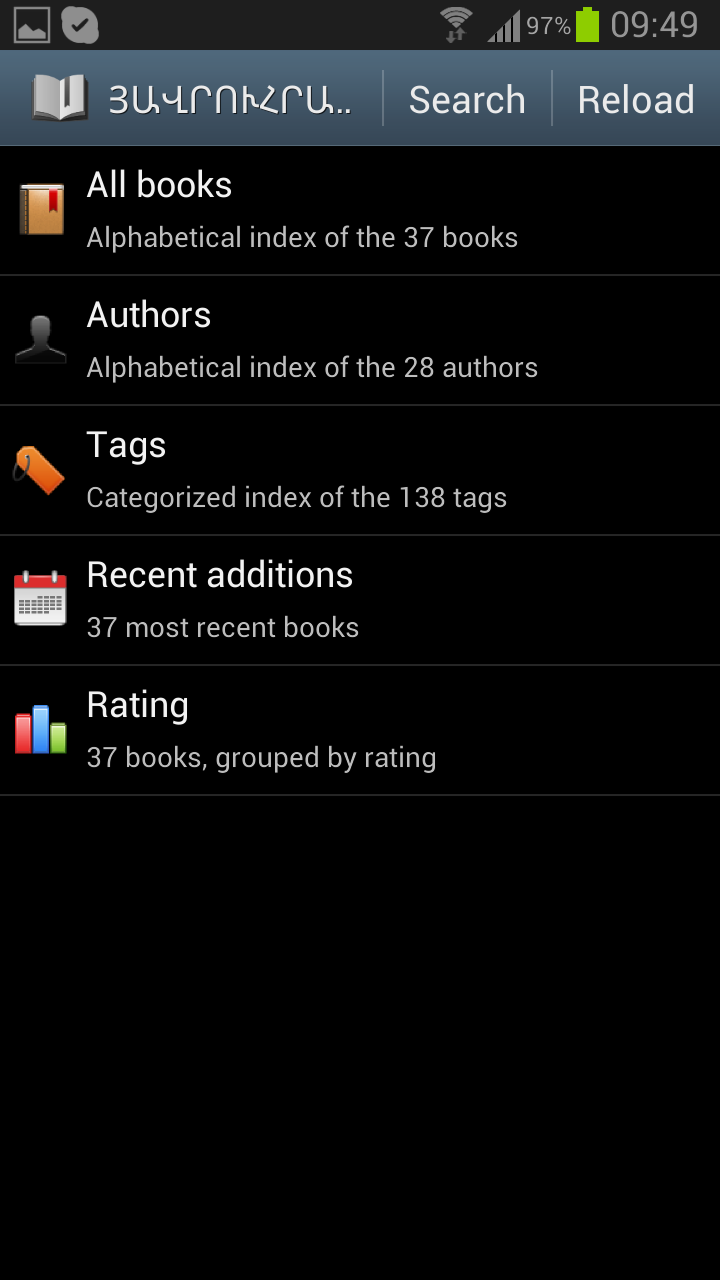Viewport: 720px width, 1280px height.
Task: Reload the book catalog
Action: tap(636, 99)
